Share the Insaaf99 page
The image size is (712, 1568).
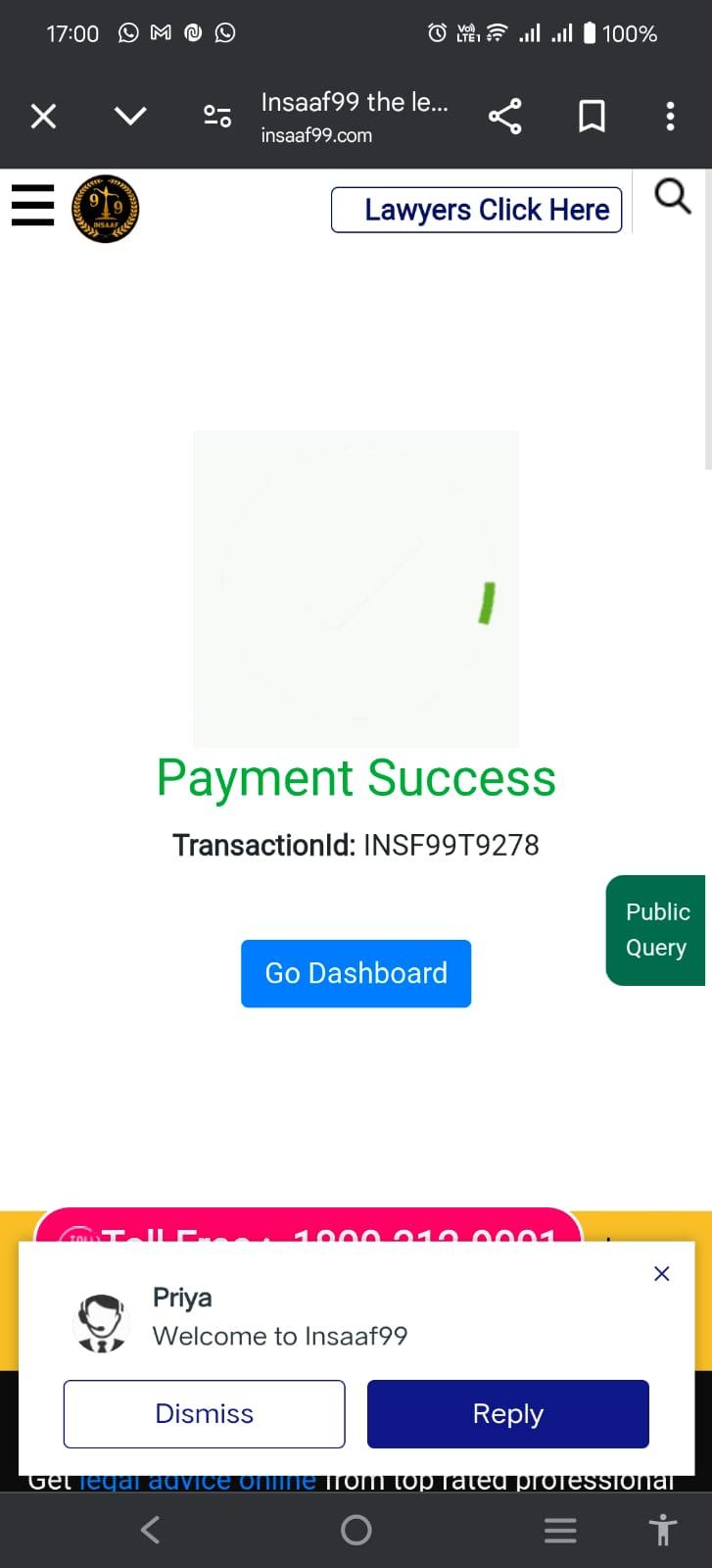tap(504, 117)
